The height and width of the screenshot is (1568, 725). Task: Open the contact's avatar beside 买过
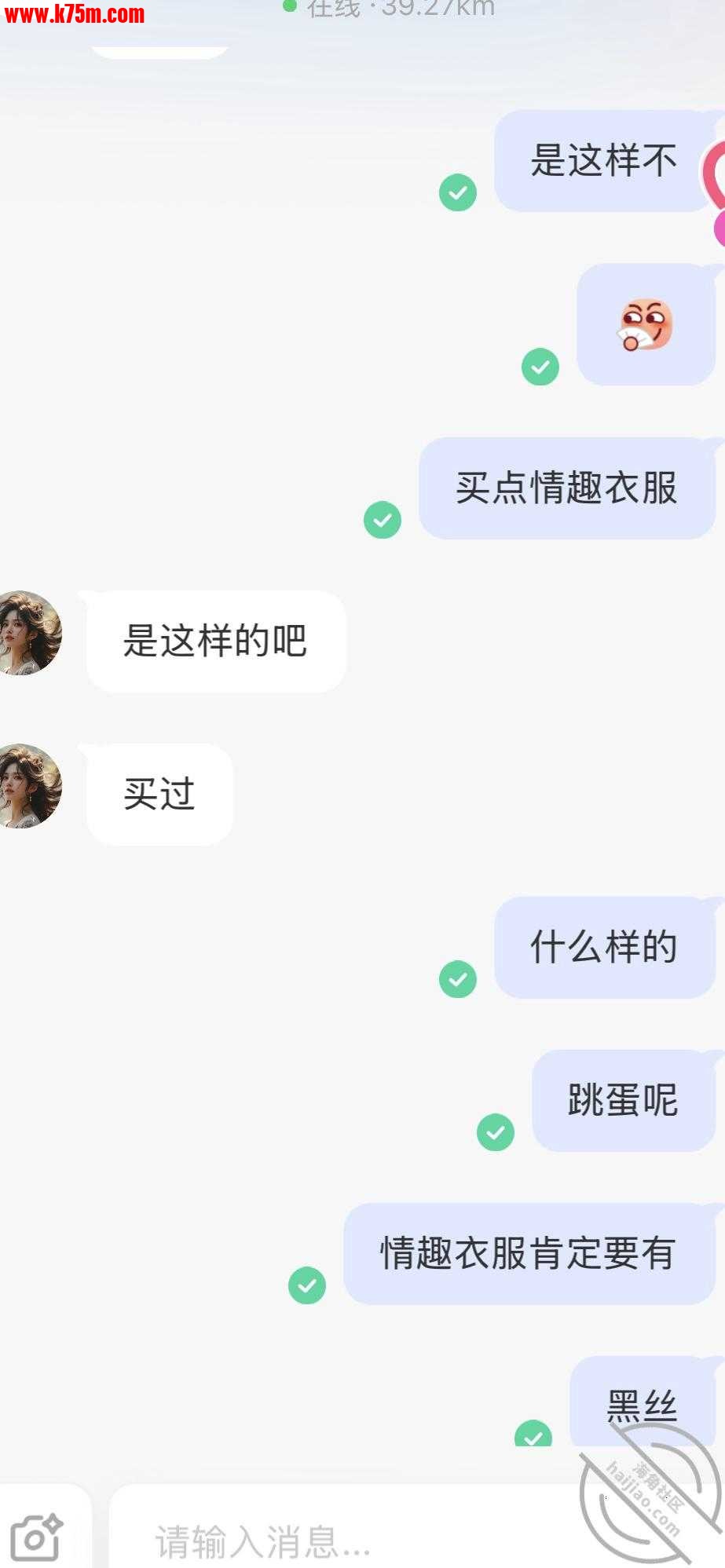28,786
